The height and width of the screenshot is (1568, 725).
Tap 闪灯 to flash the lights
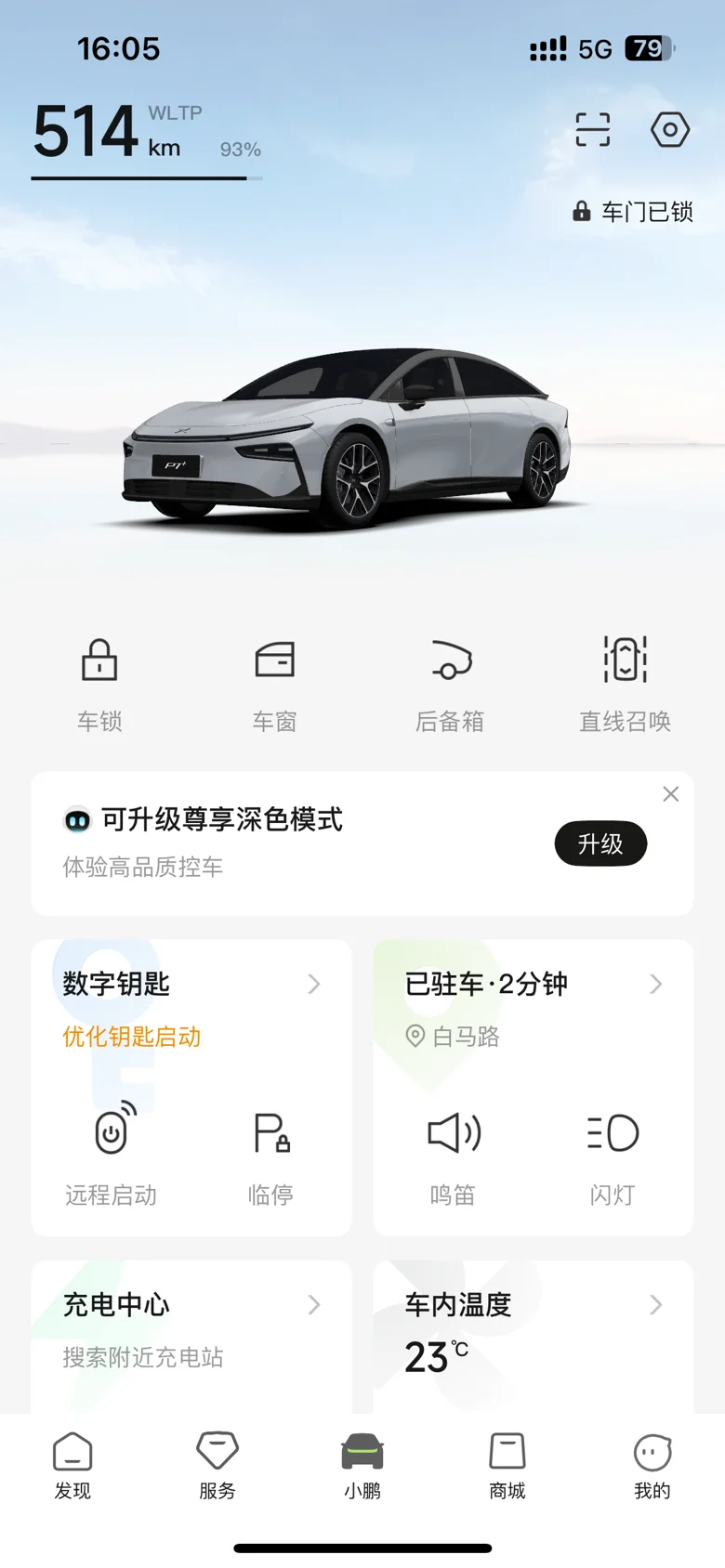coord(613,1155)
